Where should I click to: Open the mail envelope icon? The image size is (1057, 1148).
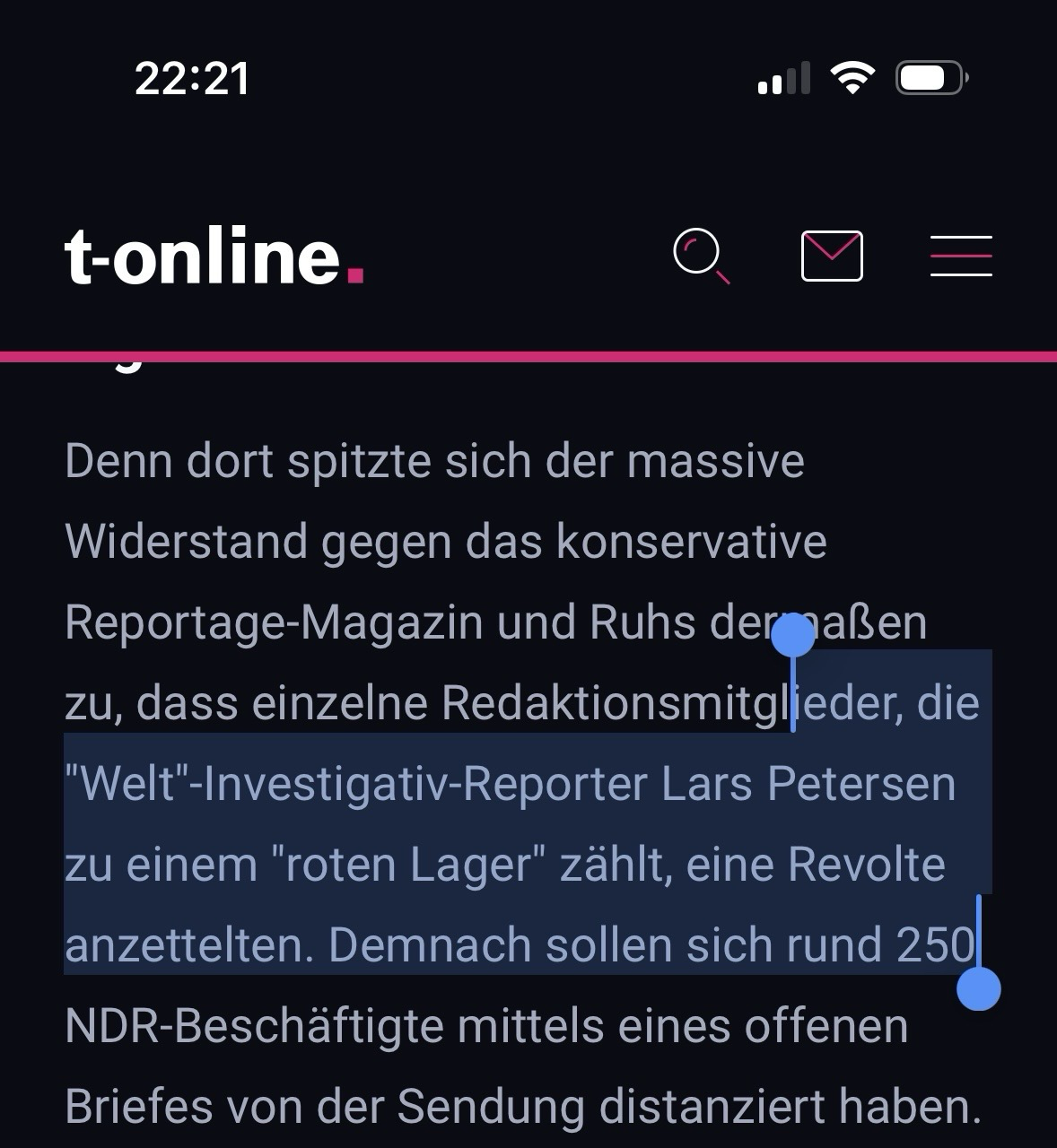point(831,257)
